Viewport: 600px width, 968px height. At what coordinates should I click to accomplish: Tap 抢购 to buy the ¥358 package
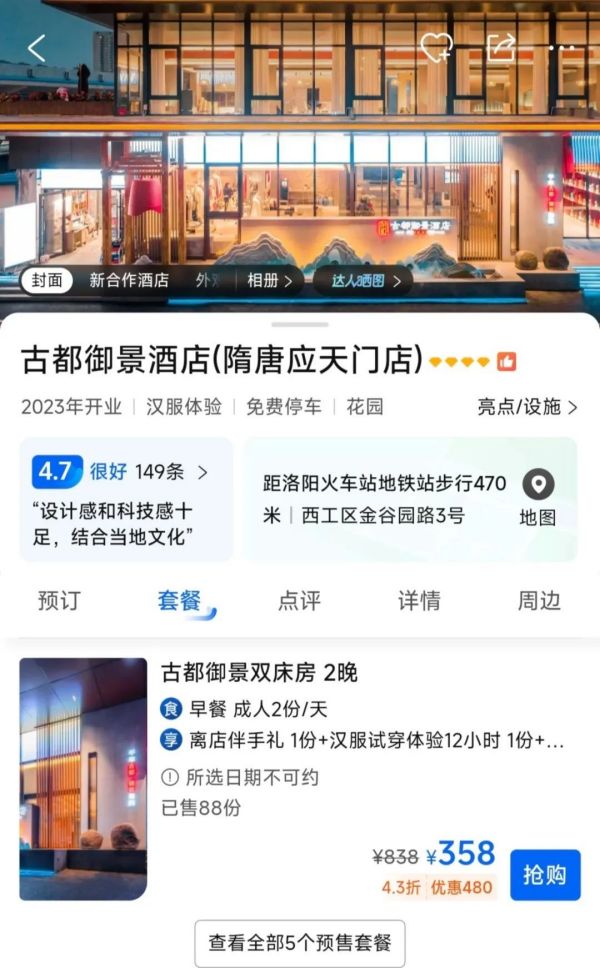pos(545,875)
